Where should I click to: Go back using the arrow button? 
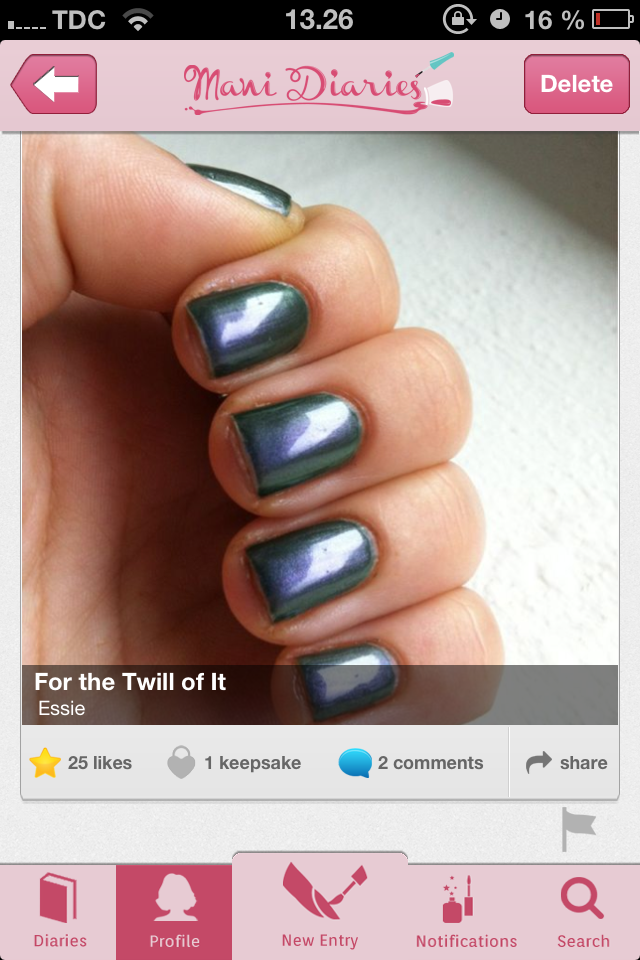click(x=55, y=84)
